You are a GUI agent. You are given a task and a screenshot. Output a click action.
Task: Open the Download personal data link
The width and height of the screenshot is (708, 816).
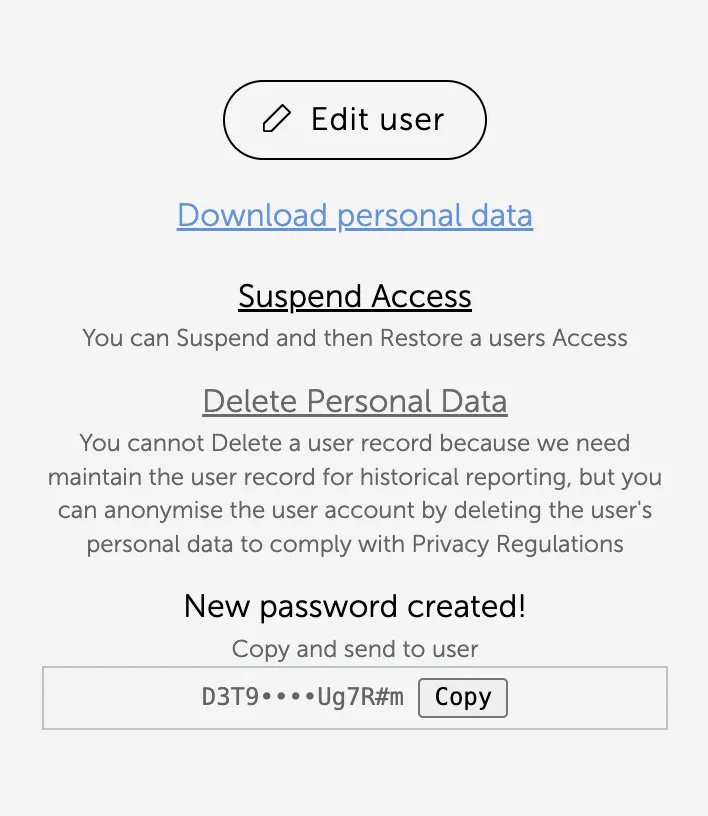354,215
